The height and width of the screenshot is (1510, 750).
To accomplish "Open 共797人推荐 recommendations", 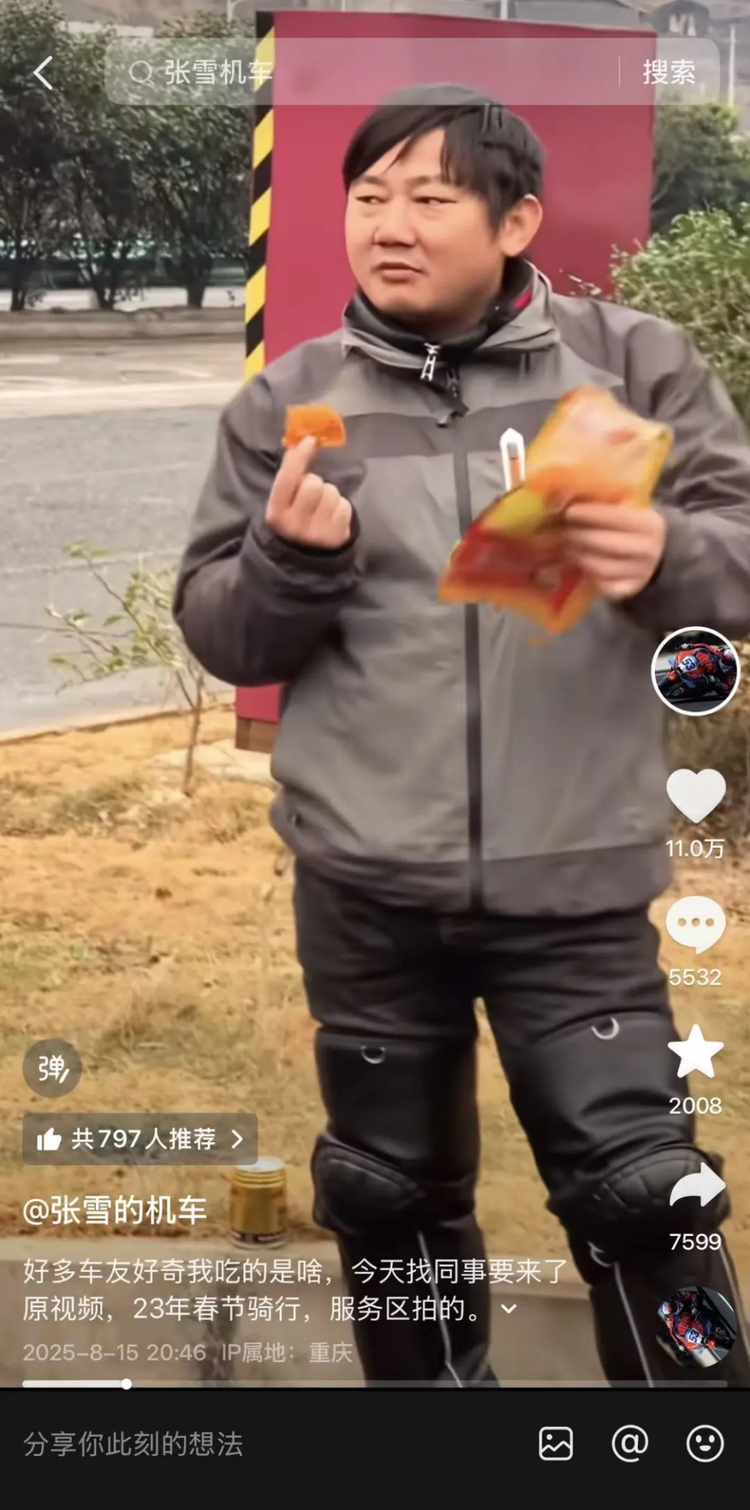I will coord(140,1139).
